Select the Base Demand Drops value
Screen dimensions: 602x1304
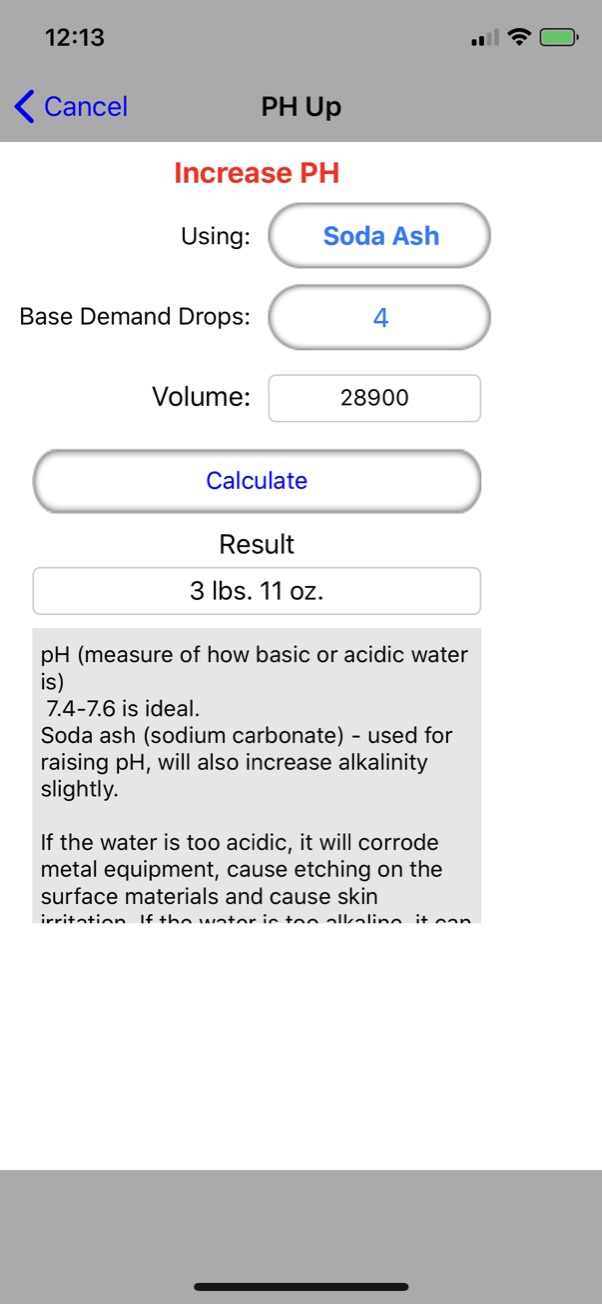click(x=380, y=318)
